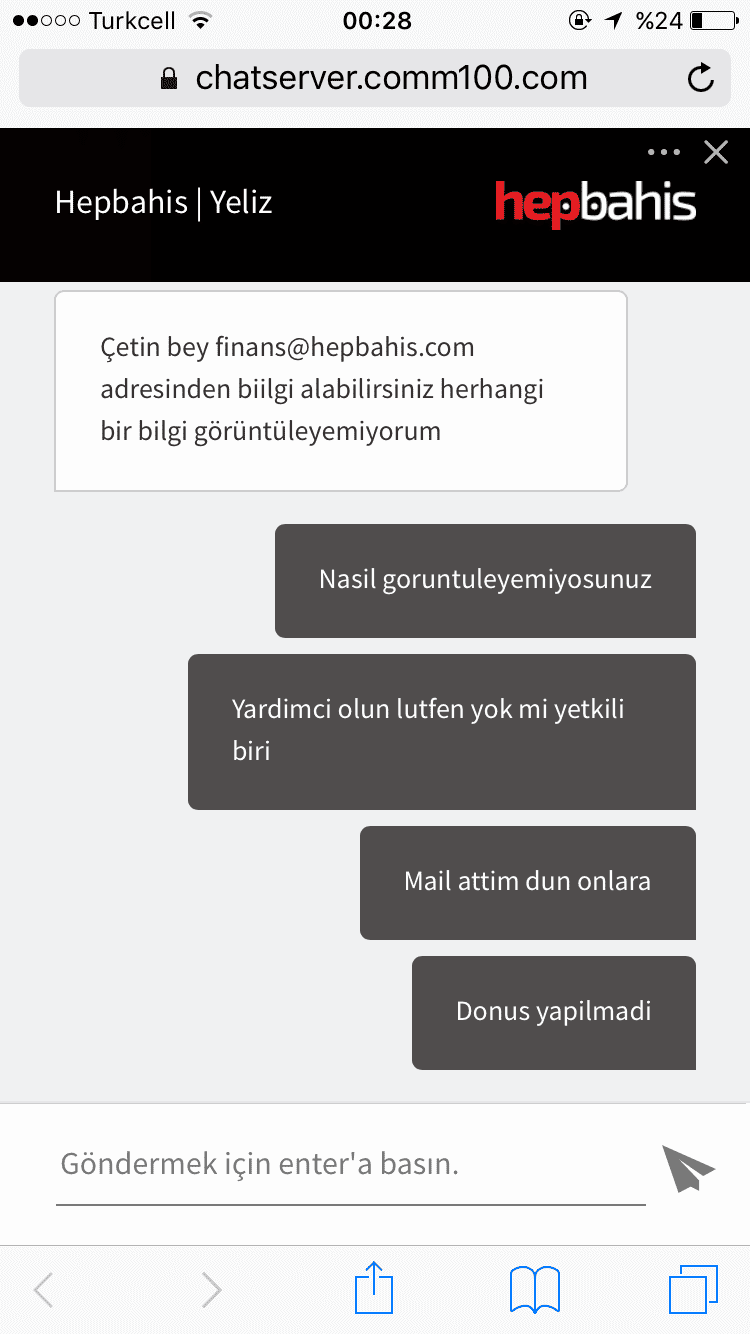This screenshot has height=1334, width=750.
Task: Send the message with paper plane icon
Action: point(688,1168)
